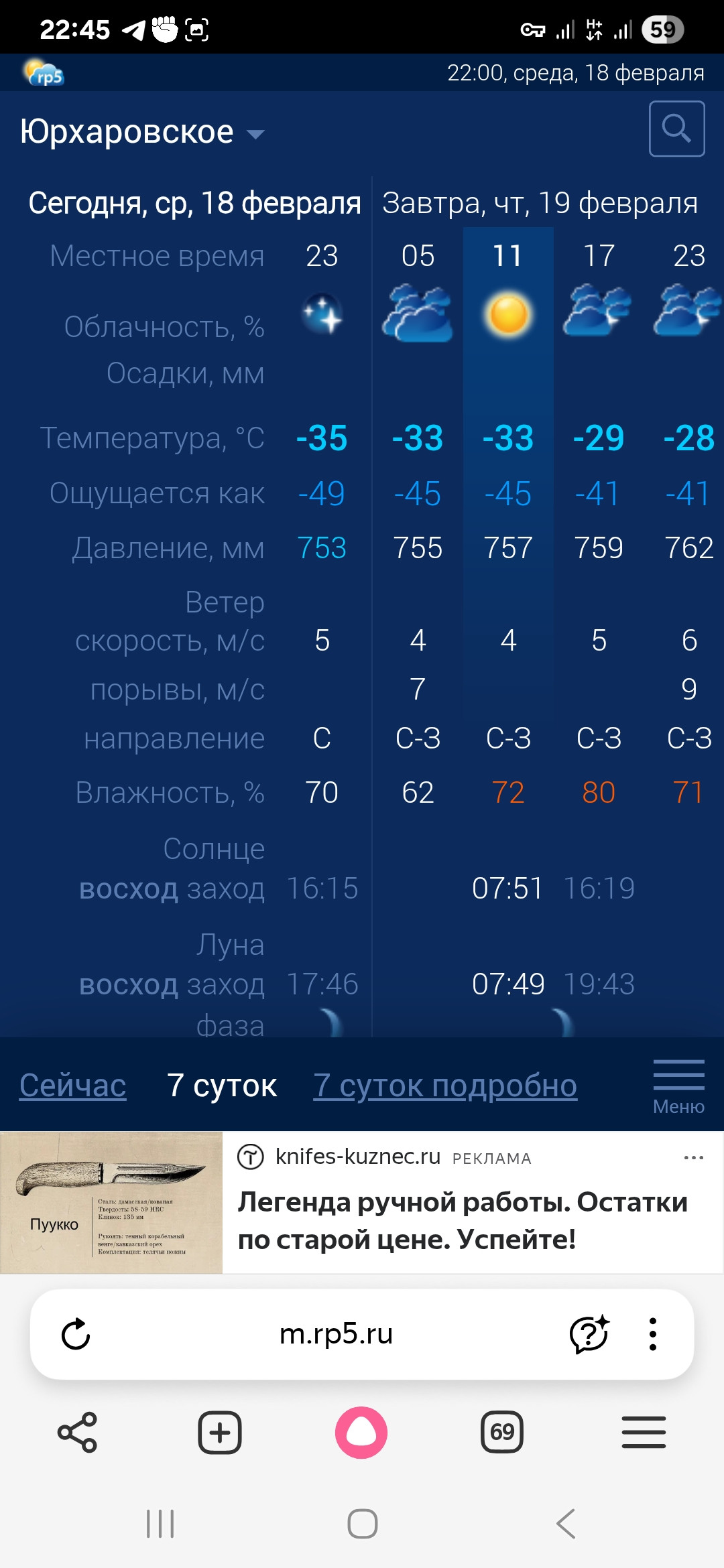Tap the m.rp5.ru address bar
The width and height of the screenshot is (724, 1568).
(x=336, y=1334)
